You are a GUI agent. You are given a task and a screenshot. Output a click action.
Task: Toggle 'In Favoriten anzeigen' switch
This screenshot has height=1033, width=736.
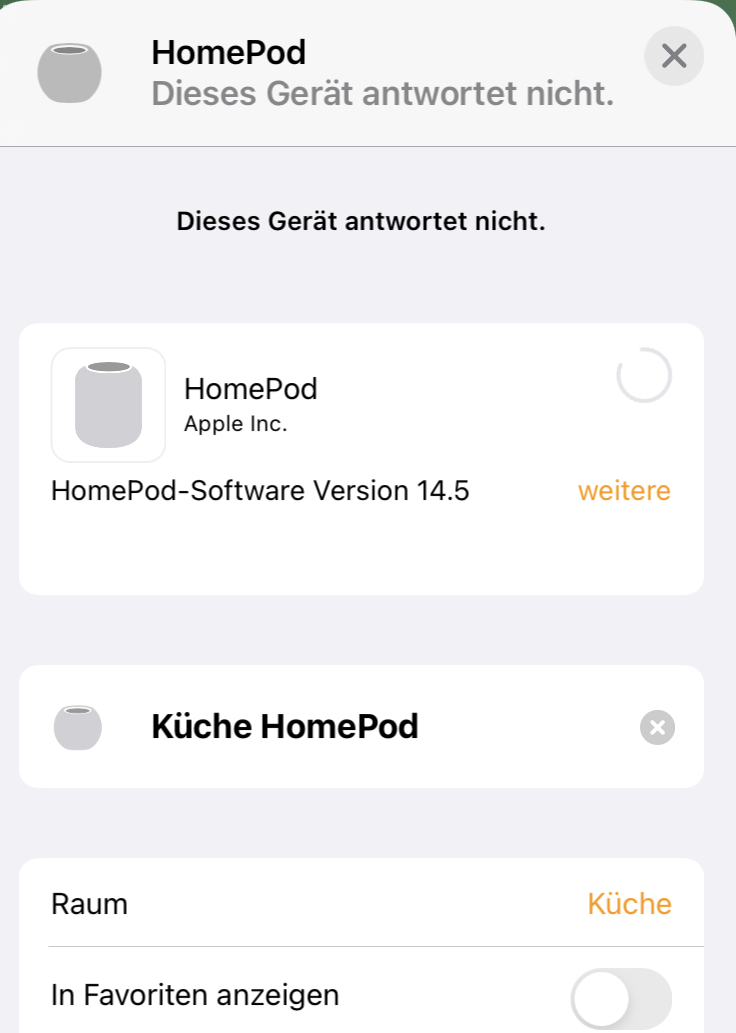(620, 996)
